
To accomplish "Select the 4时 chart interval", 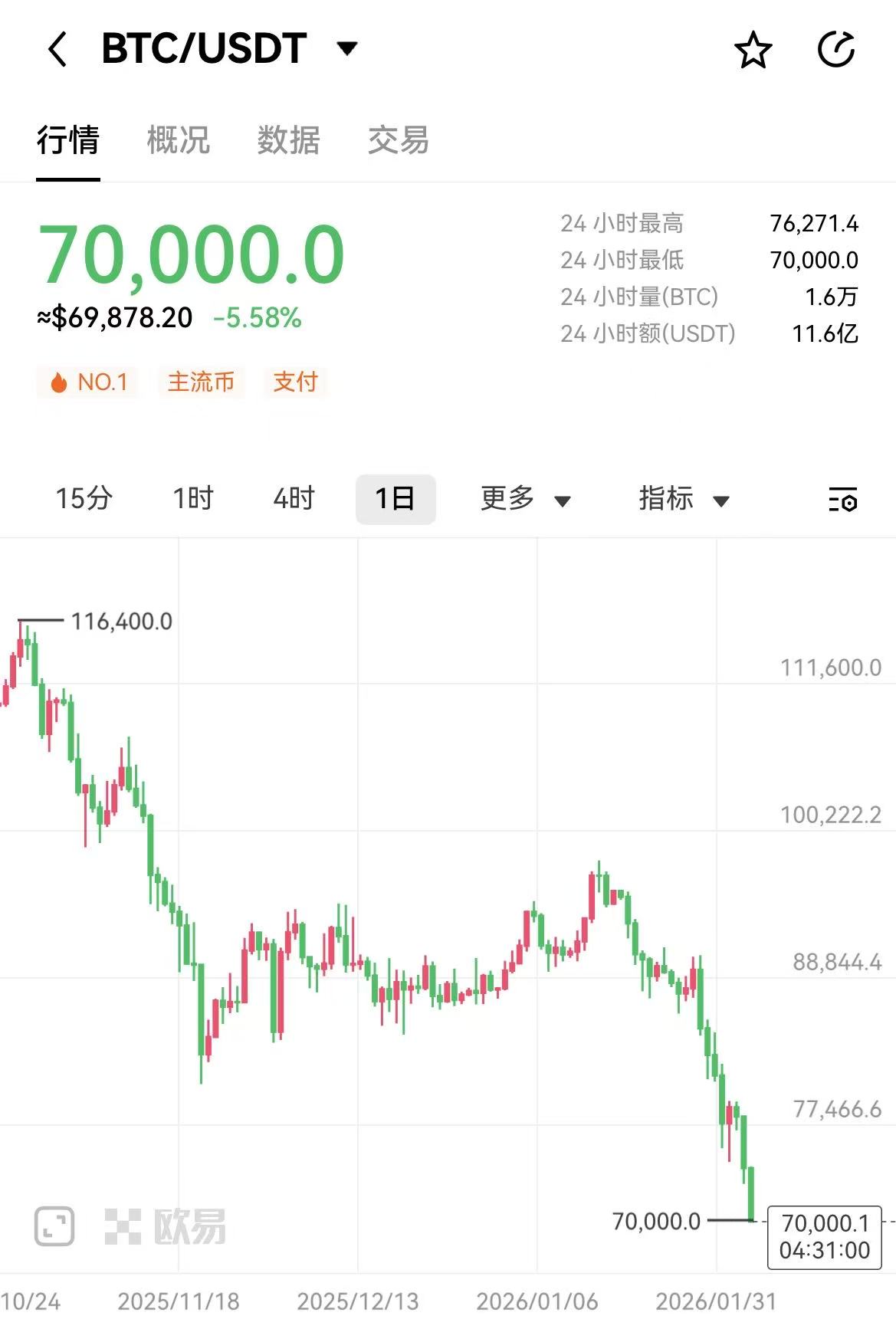I will (x=294, y=498).
